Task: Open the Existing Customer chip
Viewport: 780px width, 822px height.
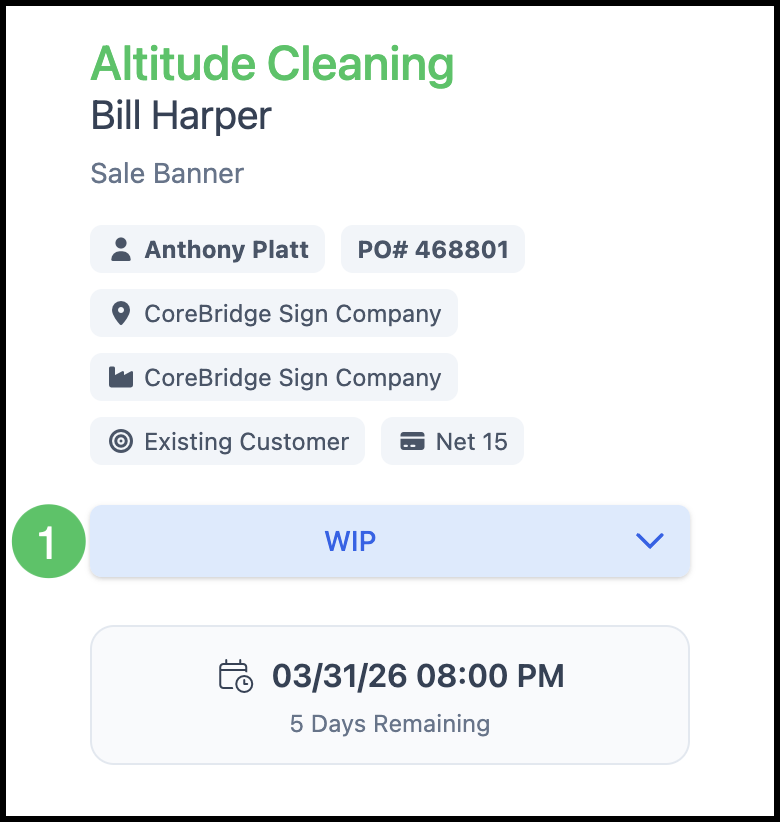Action: tap(228, 441)
